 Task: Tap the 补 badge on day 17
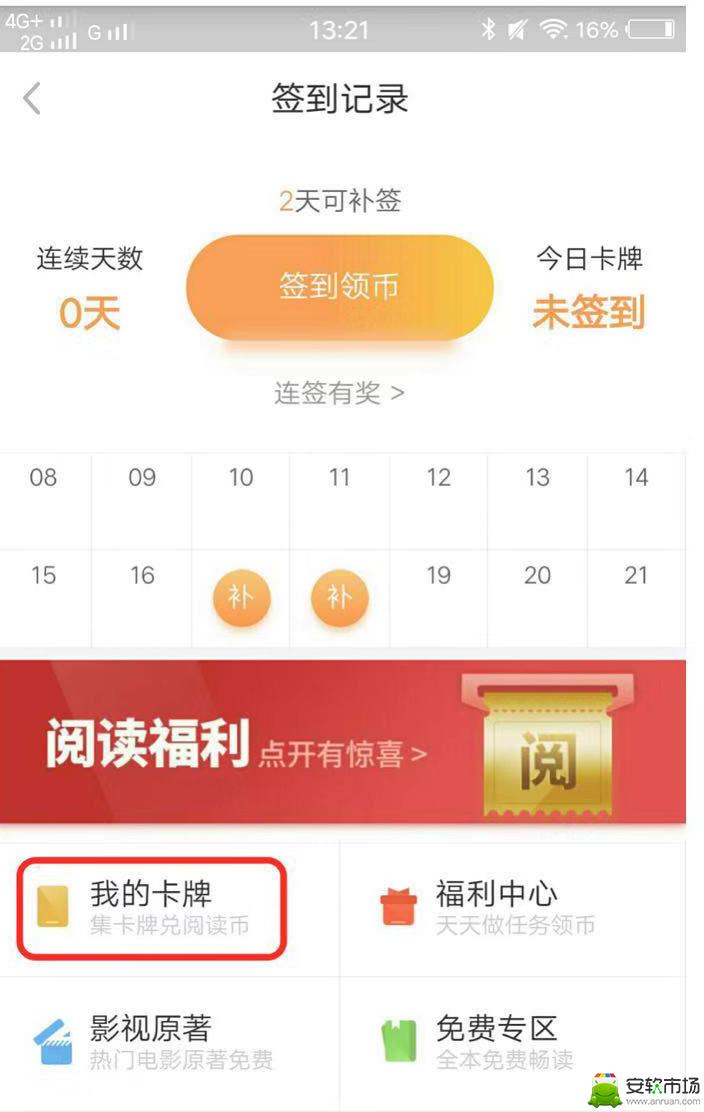[241, 598]
